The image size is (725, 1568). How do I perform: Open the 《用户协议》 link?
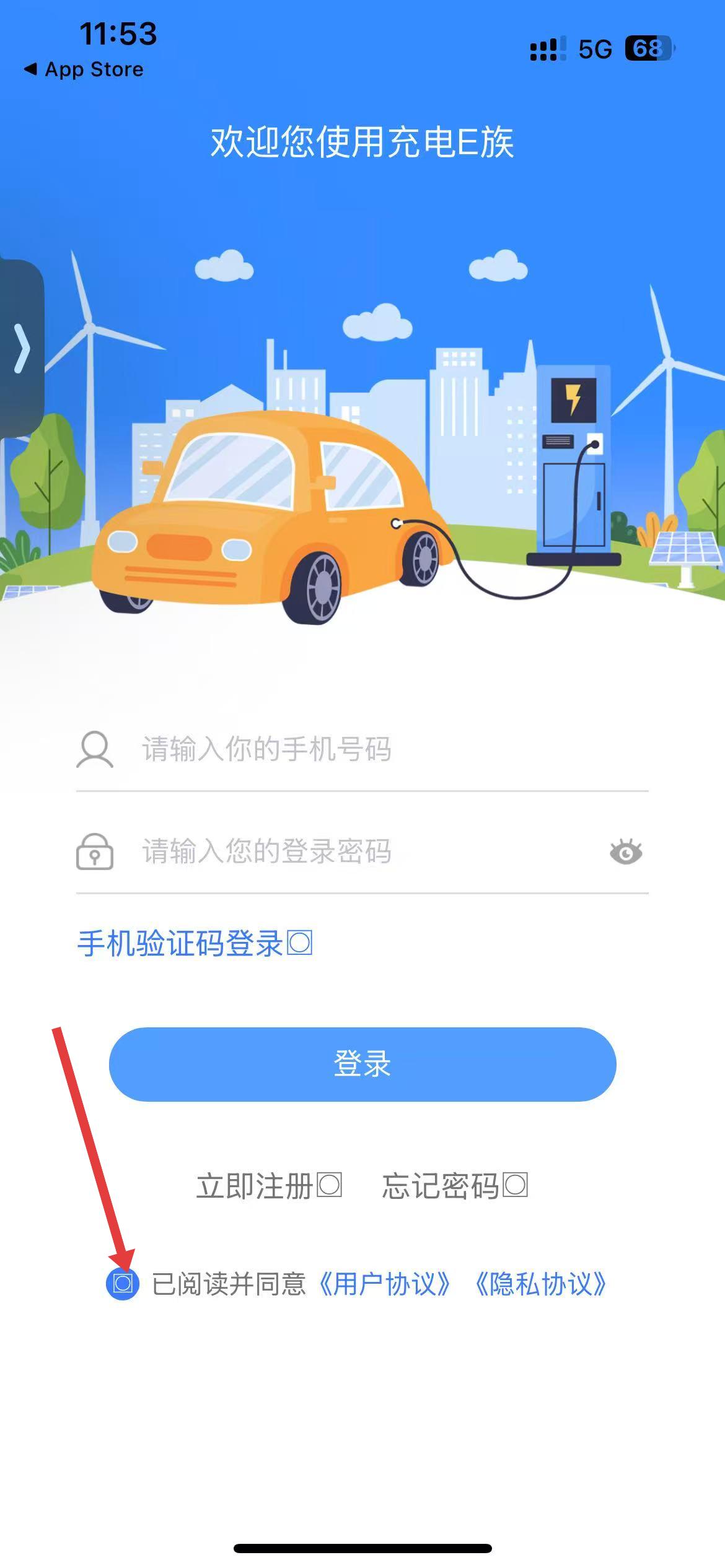(x=384, y=1284)
